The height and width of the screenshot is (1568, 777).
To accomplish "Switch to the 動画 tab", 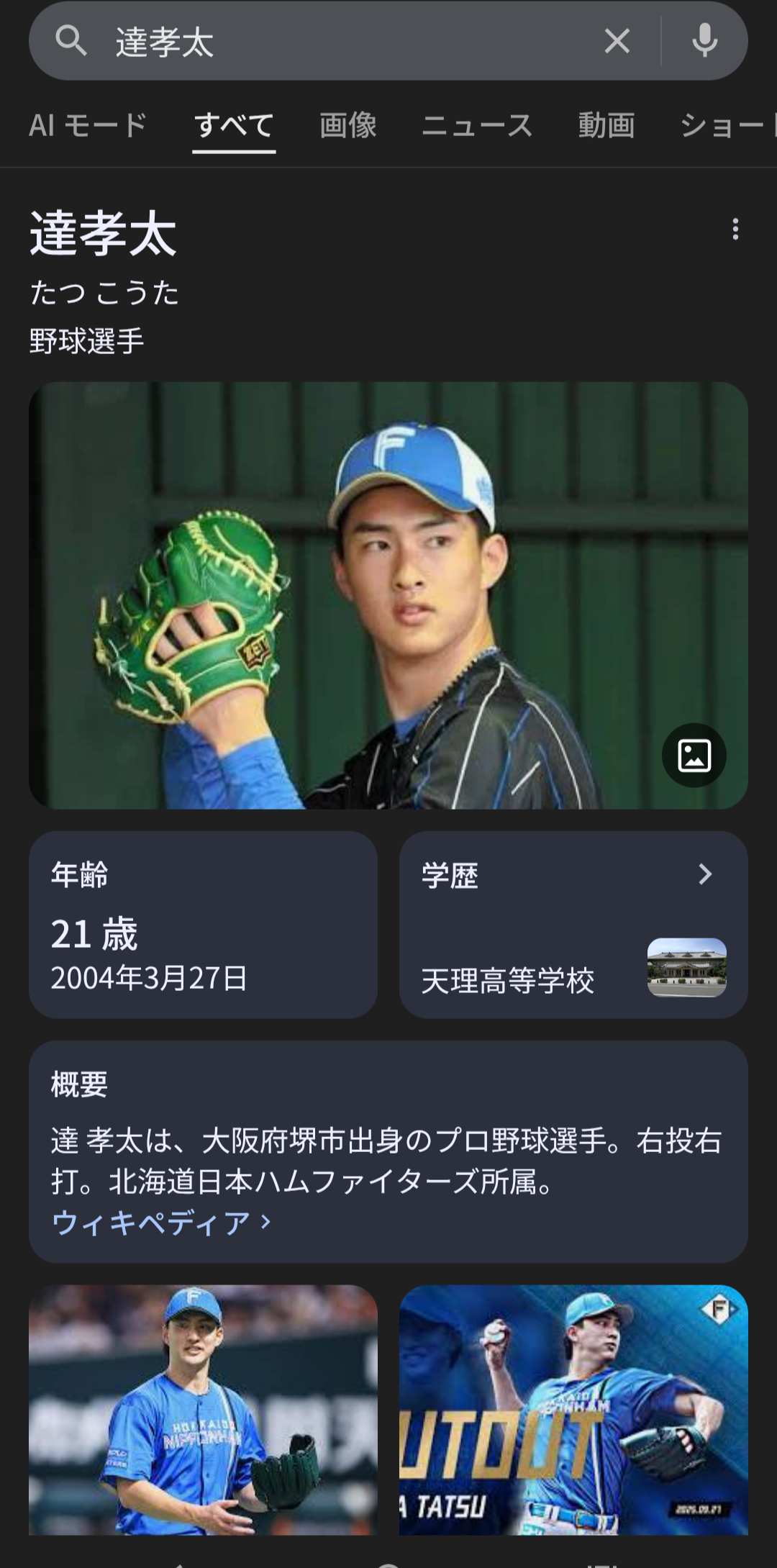I will (606, 125).
